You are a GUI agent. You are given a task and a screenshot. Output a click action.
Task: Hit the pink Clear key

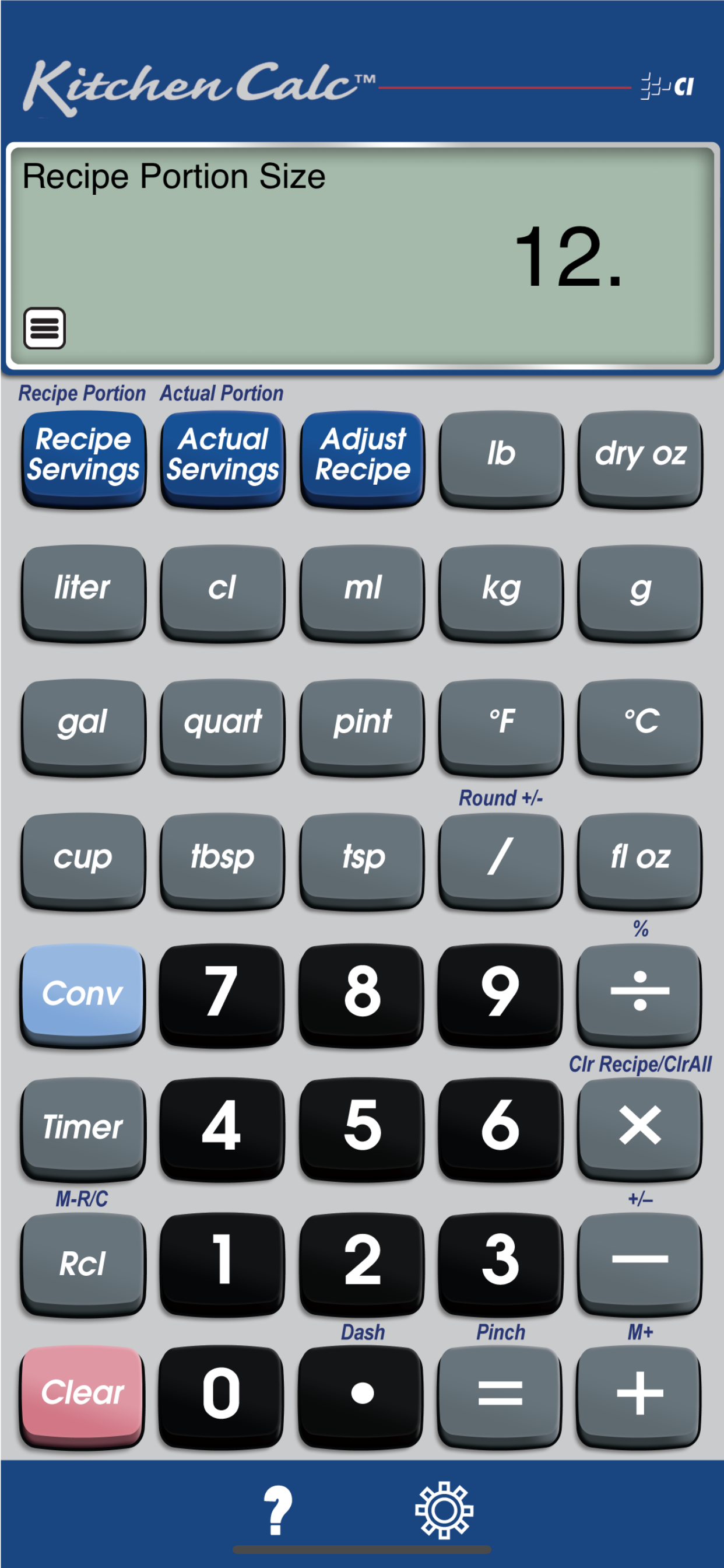pos(83,1394)
